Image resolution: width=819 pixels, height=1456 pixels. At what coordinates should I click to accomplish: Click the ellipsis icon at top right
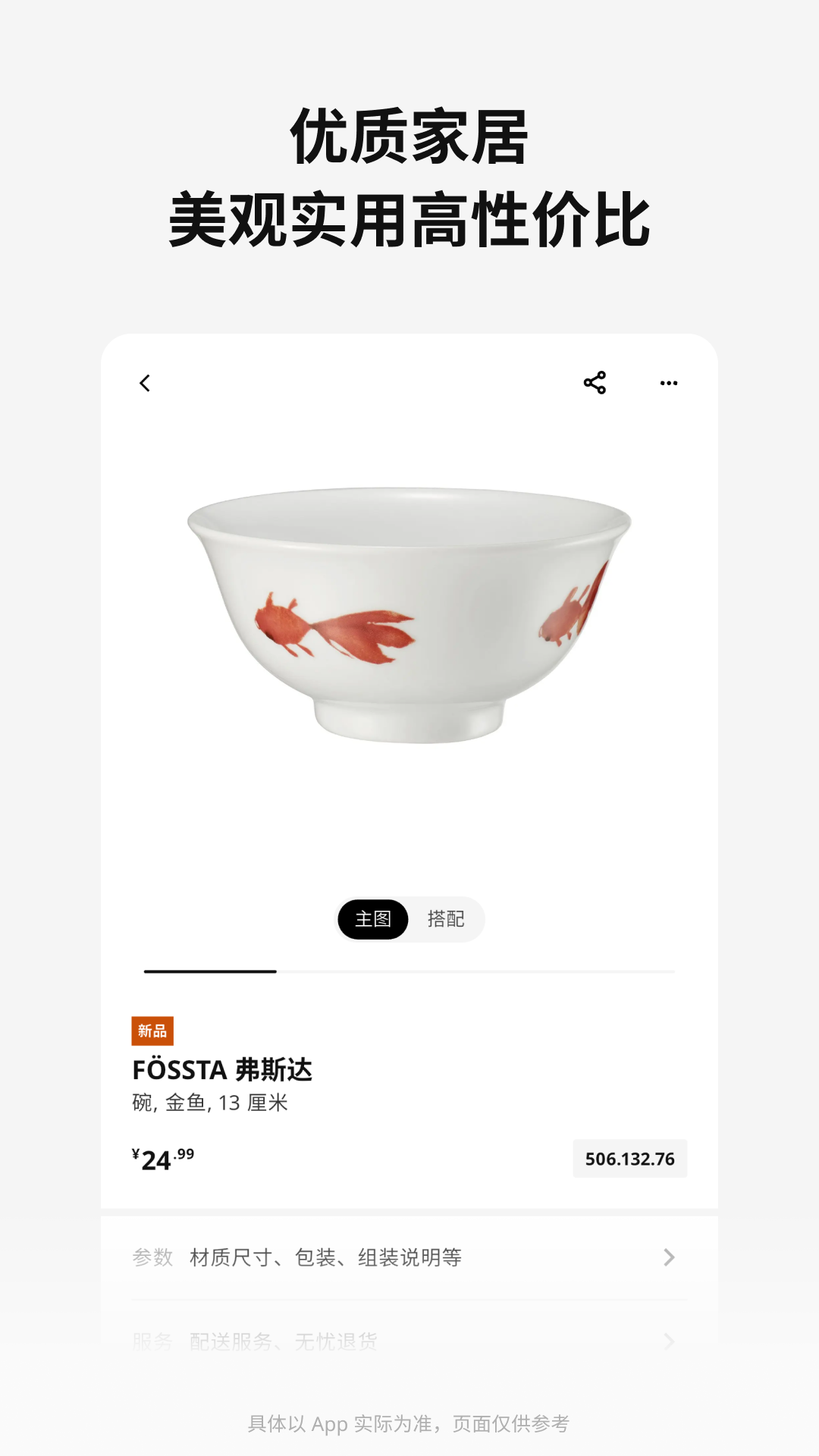669,384
